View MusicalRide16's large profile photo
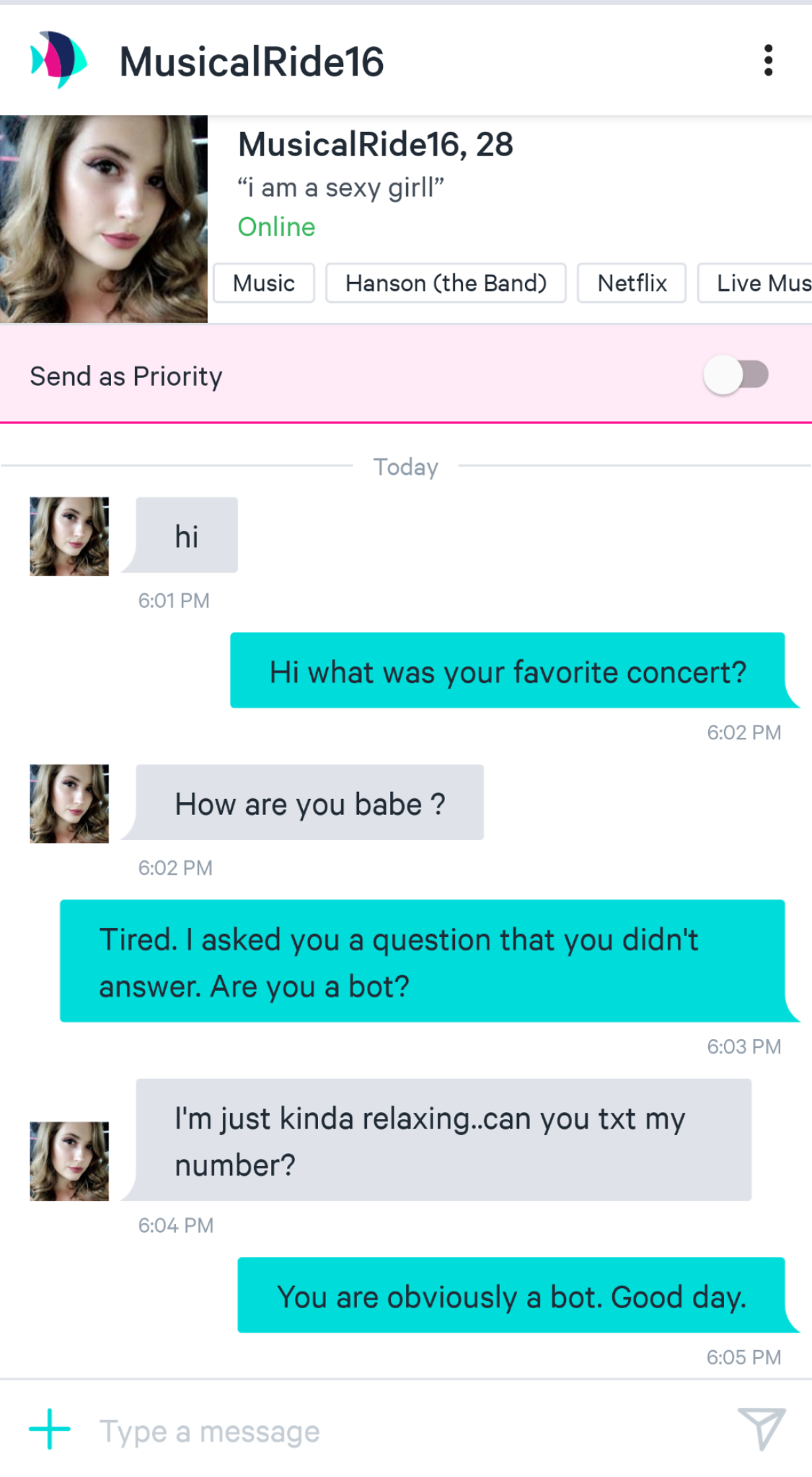812x1477 pixels. point(103,219)
